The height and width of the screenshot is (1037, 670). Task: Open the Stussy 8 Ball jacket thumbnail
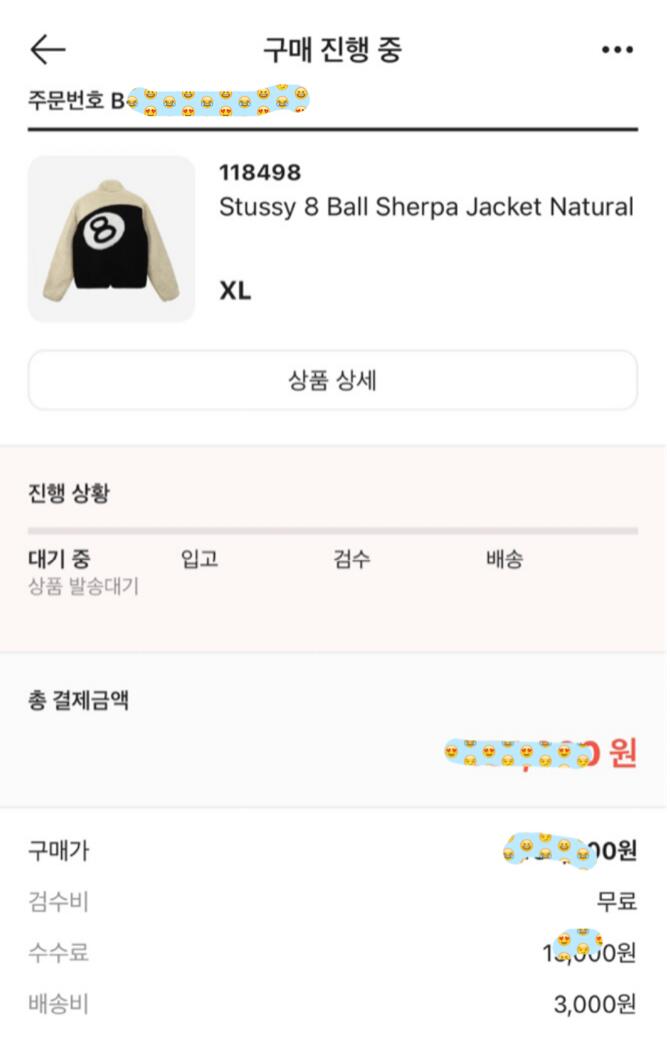coord(111,239)
